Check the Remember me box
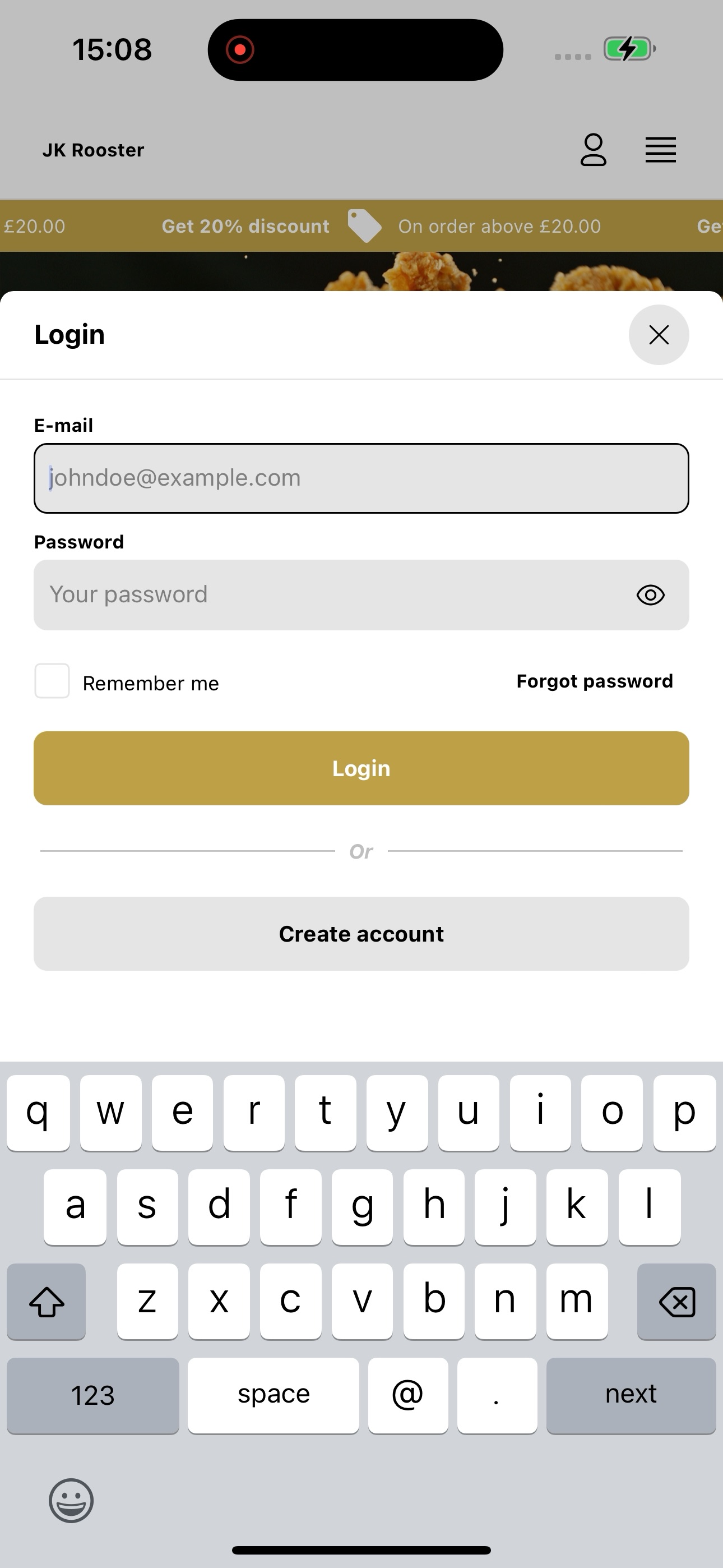 (52, 680)
